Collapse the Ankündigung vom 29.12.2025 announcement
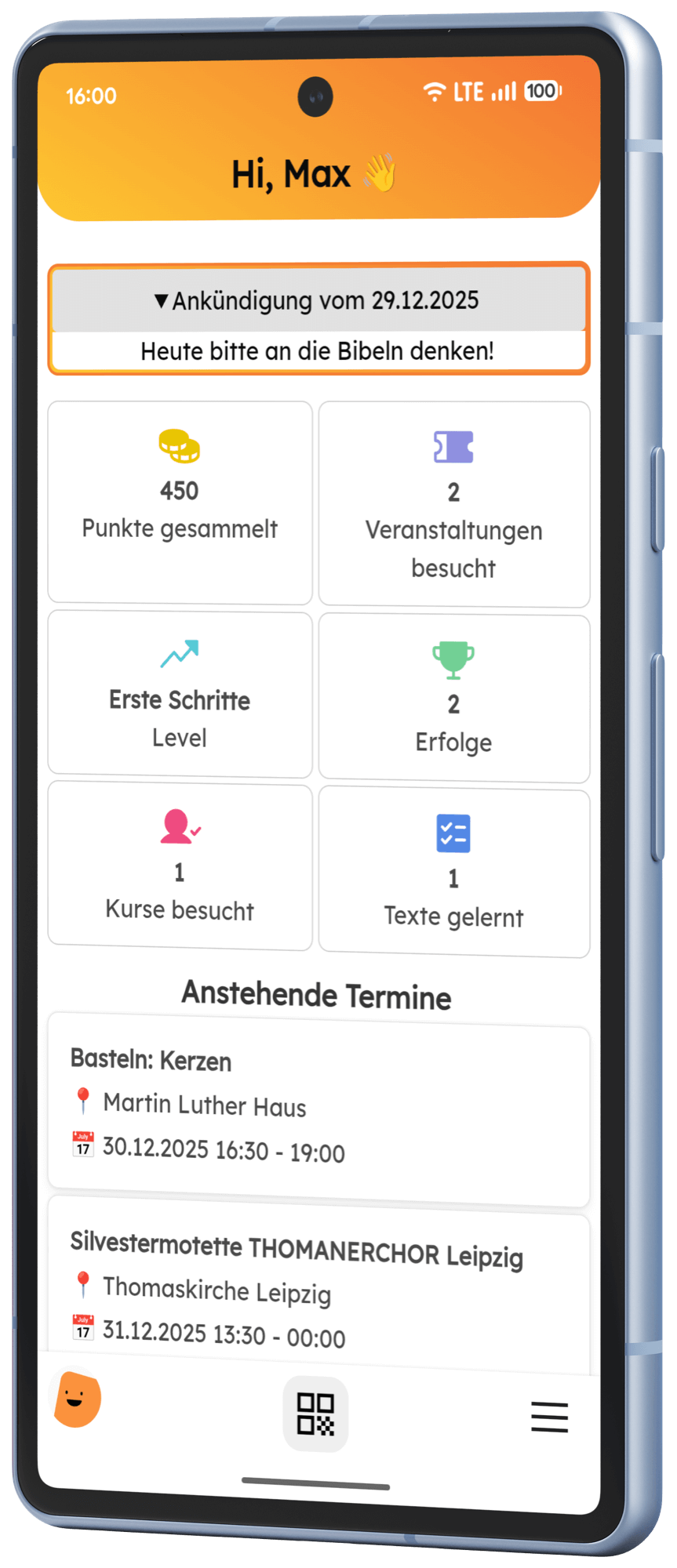The height and width of the screenshot is (1568, 677). tap(317, 299)
